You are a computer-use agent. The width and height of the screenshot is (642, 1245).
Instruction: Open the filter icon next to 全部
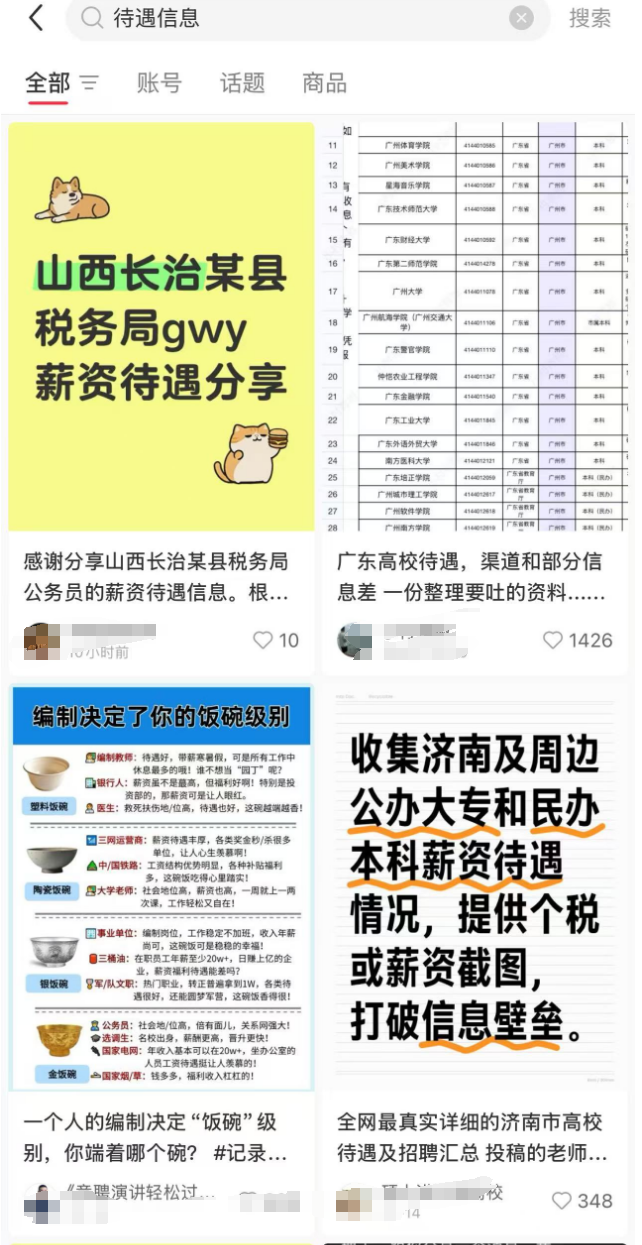[89, 82]
